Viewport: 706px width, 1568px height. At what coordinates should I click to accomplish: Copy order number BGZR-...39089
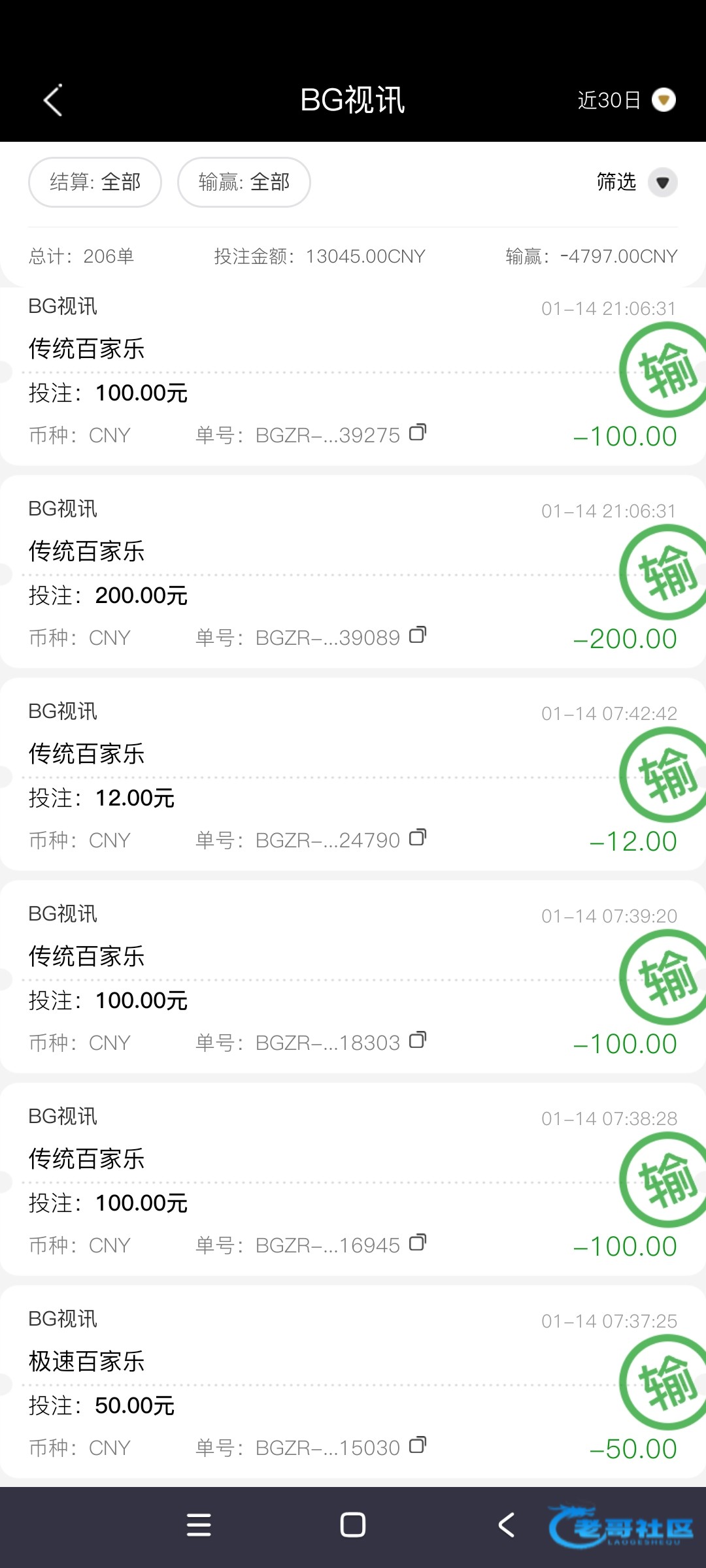[418, 635]
